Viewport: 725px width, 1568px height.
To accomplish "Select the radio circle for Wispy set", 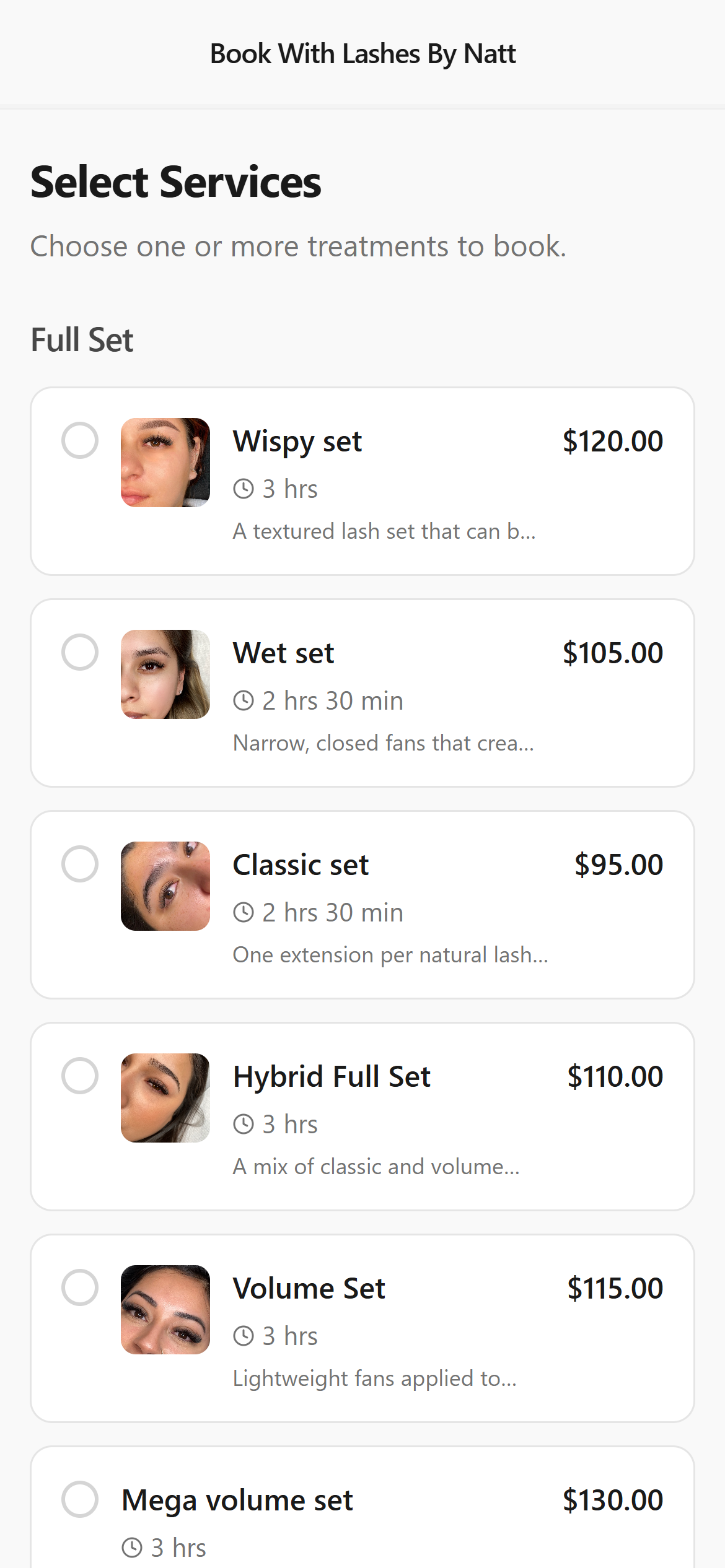I will pyautogui.click(x=80, y=441).
